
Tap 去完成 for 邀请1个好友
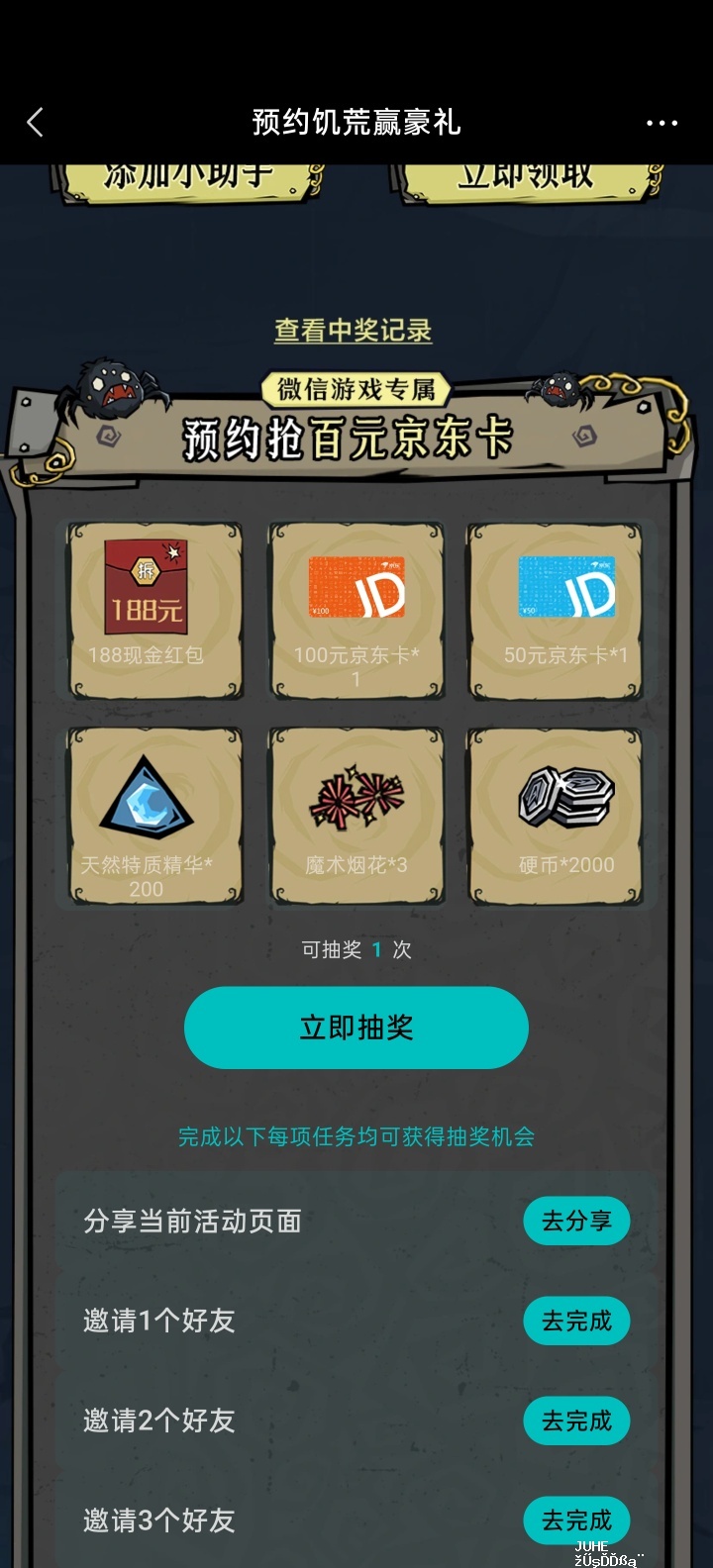pos(576,1321)
